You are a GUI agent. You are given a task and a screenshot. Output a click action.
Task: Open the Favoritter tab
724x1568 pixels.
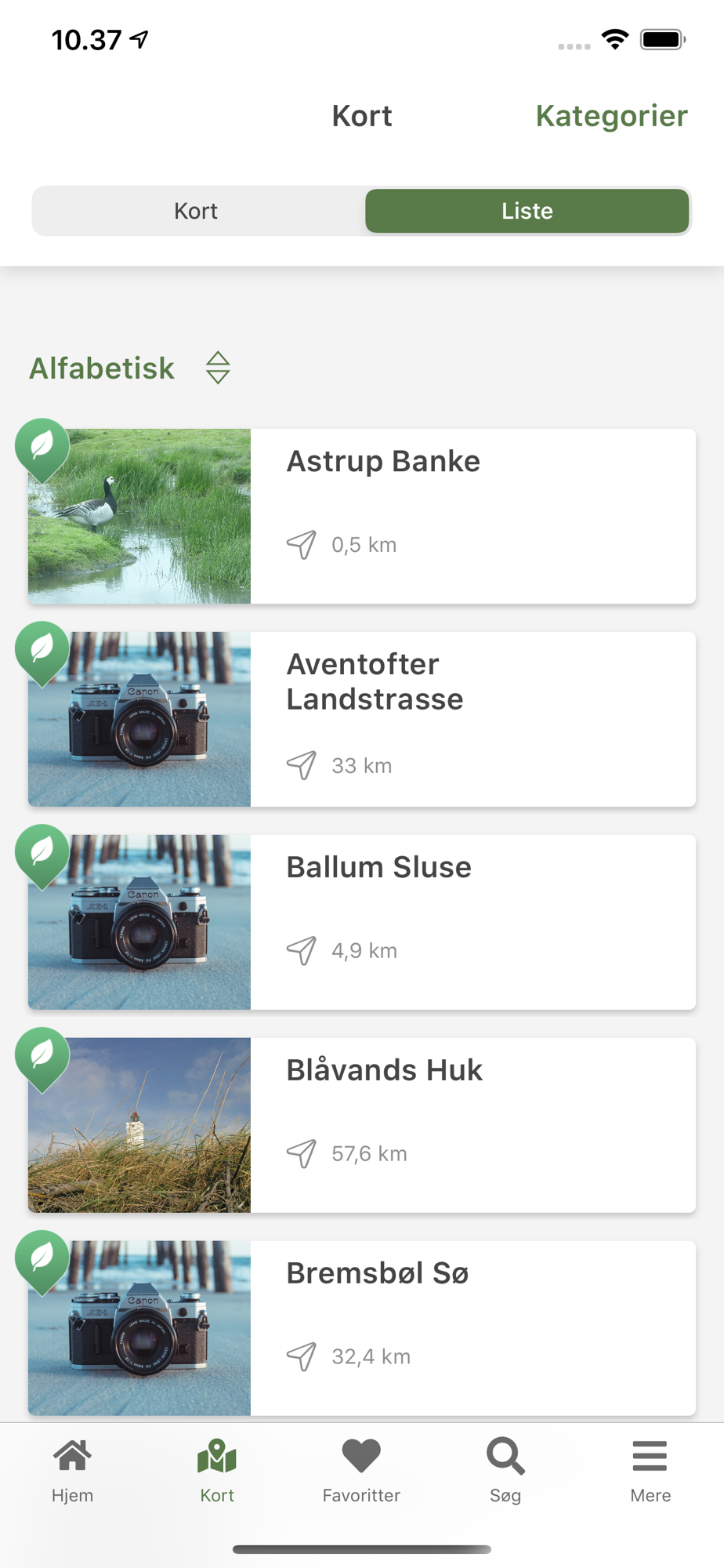pos(361,1471)
